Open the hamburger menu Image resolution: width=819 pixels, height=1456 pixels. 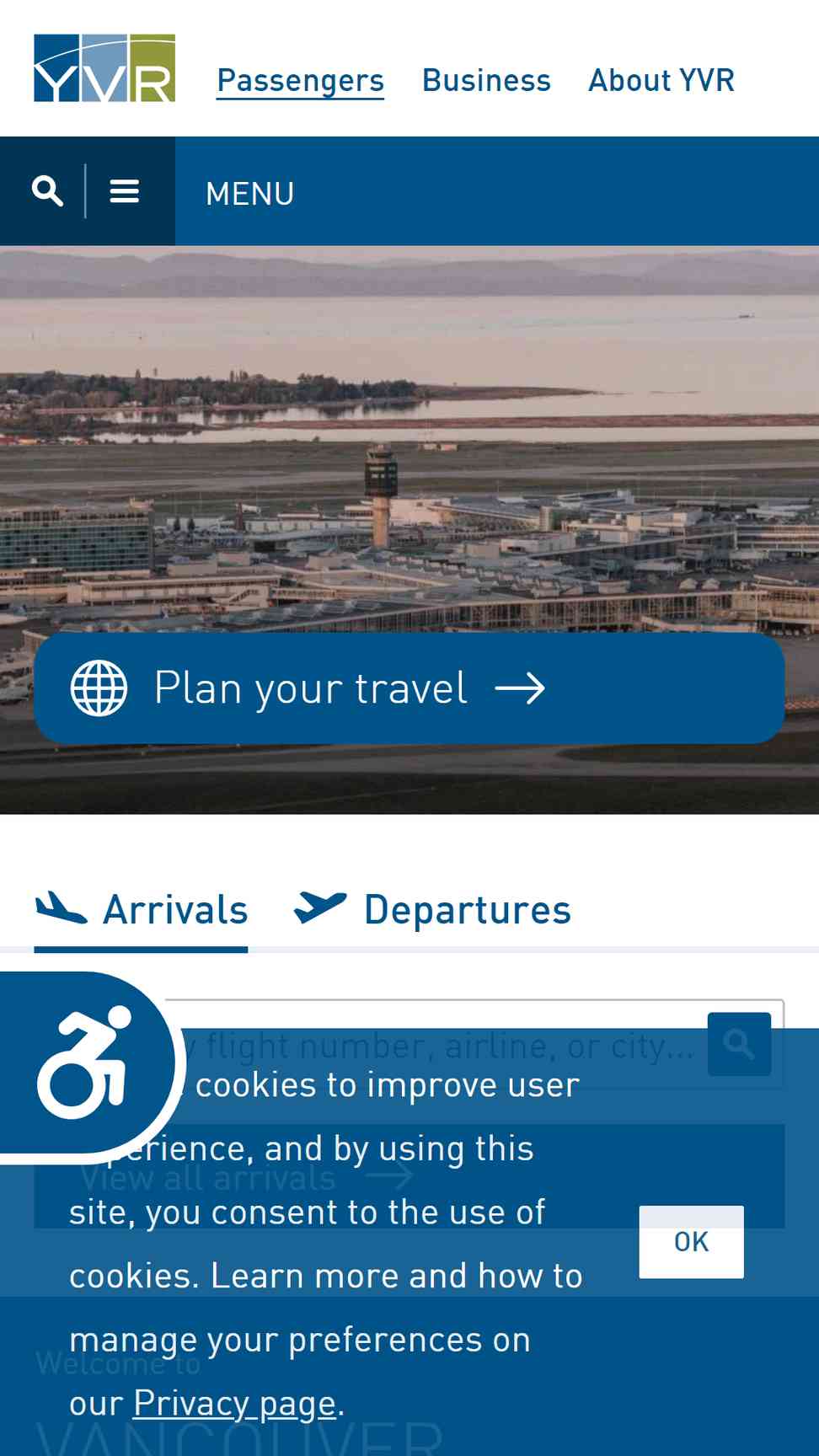point(125,191)
